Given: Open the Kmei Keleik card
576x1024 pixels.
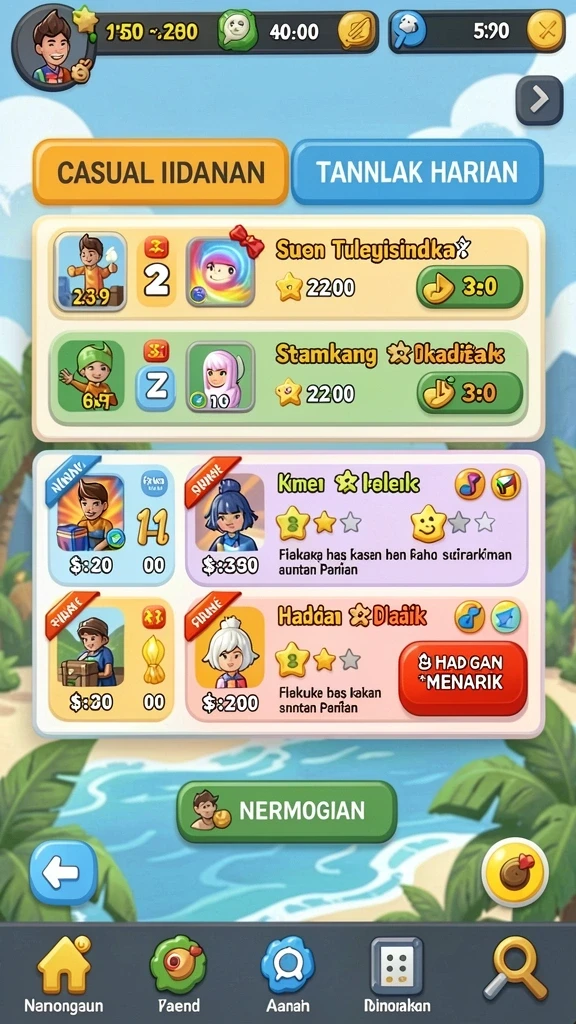Looking at the screenshot, I should [357, 525].
